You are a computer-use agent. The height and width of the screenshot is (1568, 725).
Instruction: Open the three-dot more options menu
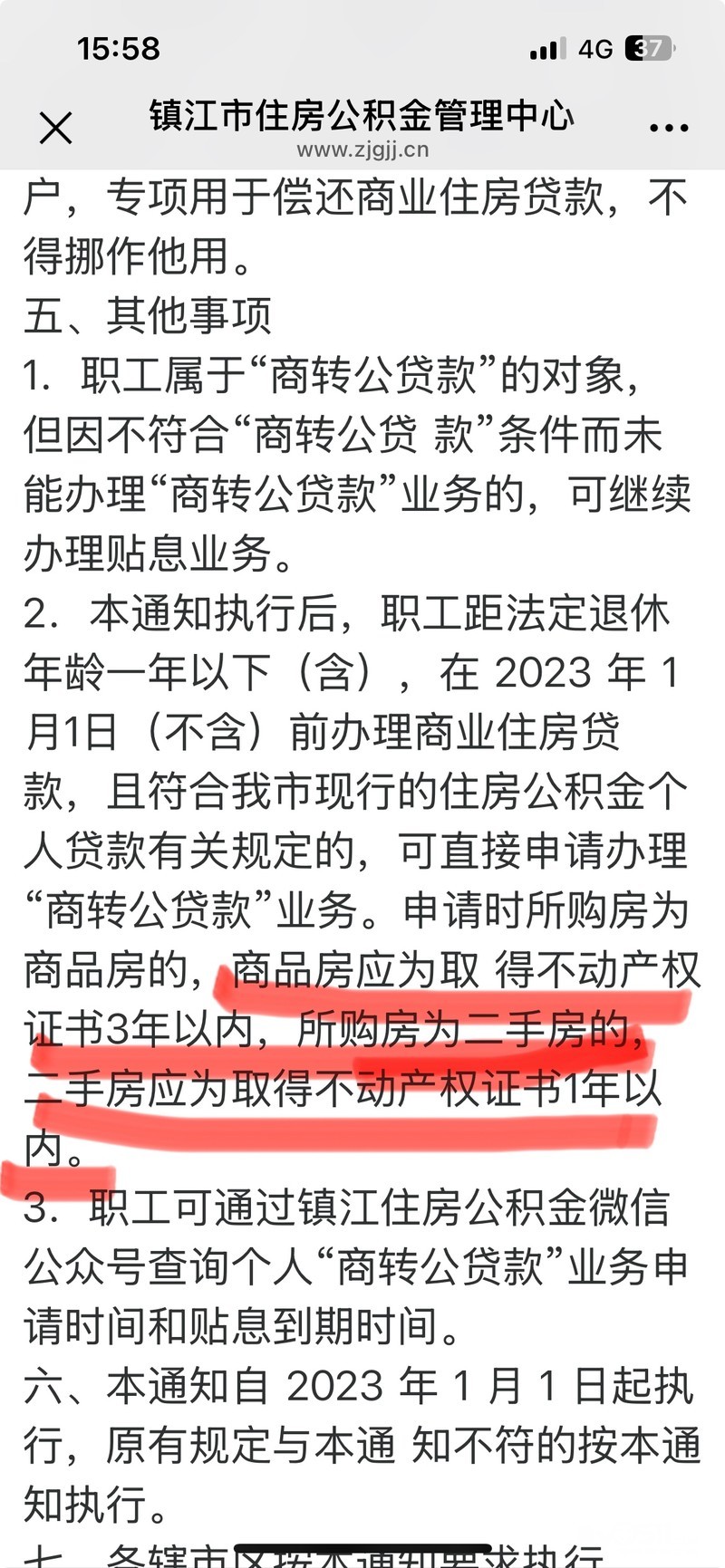pos(669,129)
